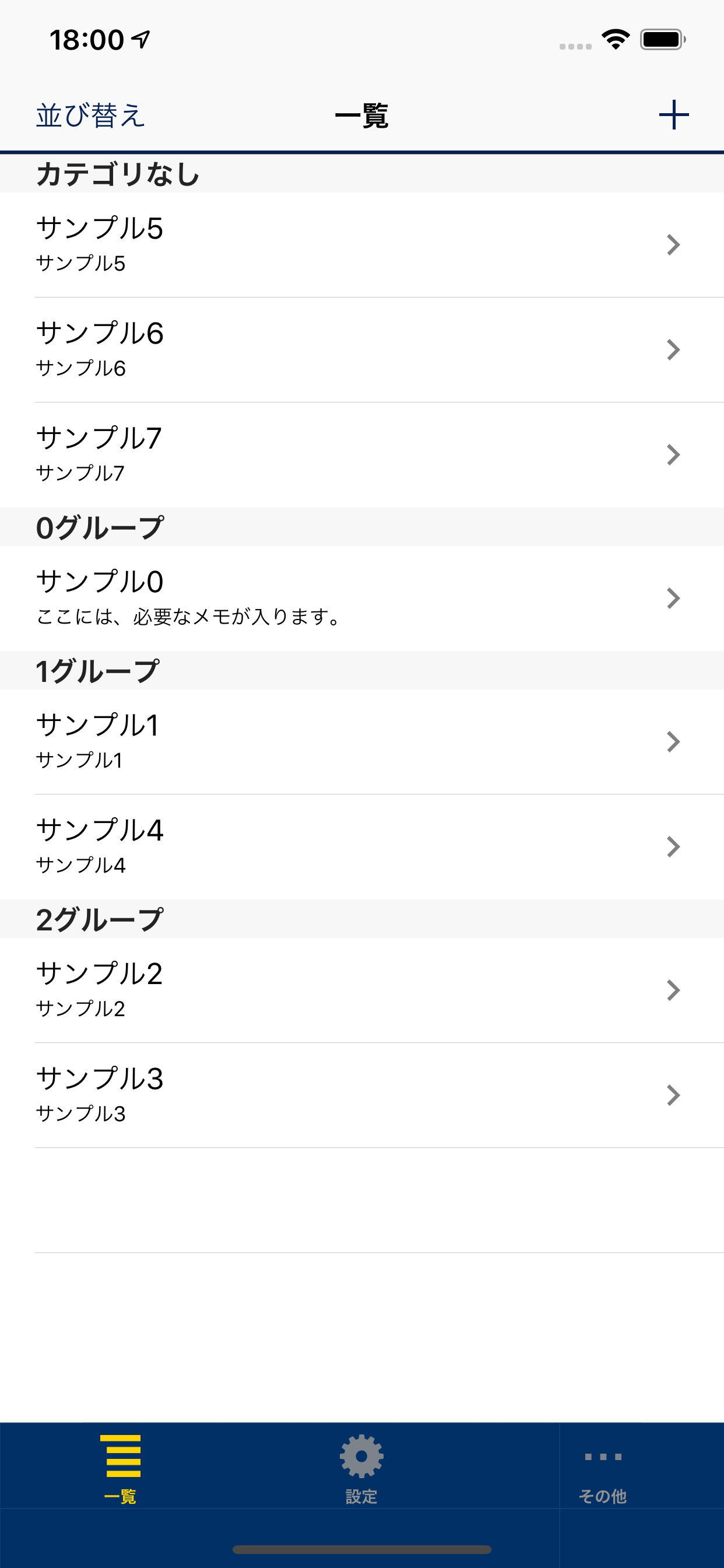Viewport: 724px width, 1568px height.
Task: Expand サンプル0 using the right chevron
Action: 672,597
